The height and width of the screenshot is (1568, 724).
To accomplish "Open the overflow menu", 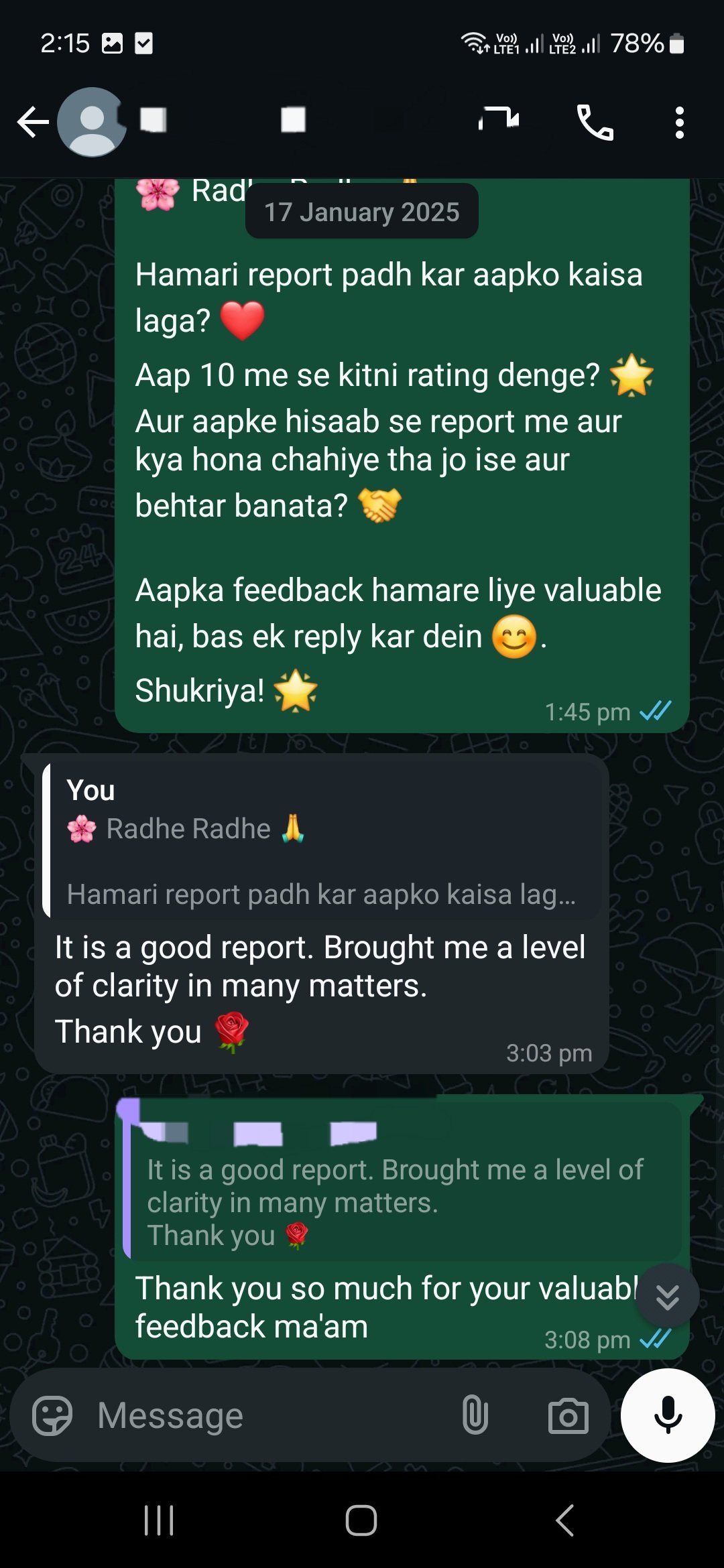I will coord(679,123).
